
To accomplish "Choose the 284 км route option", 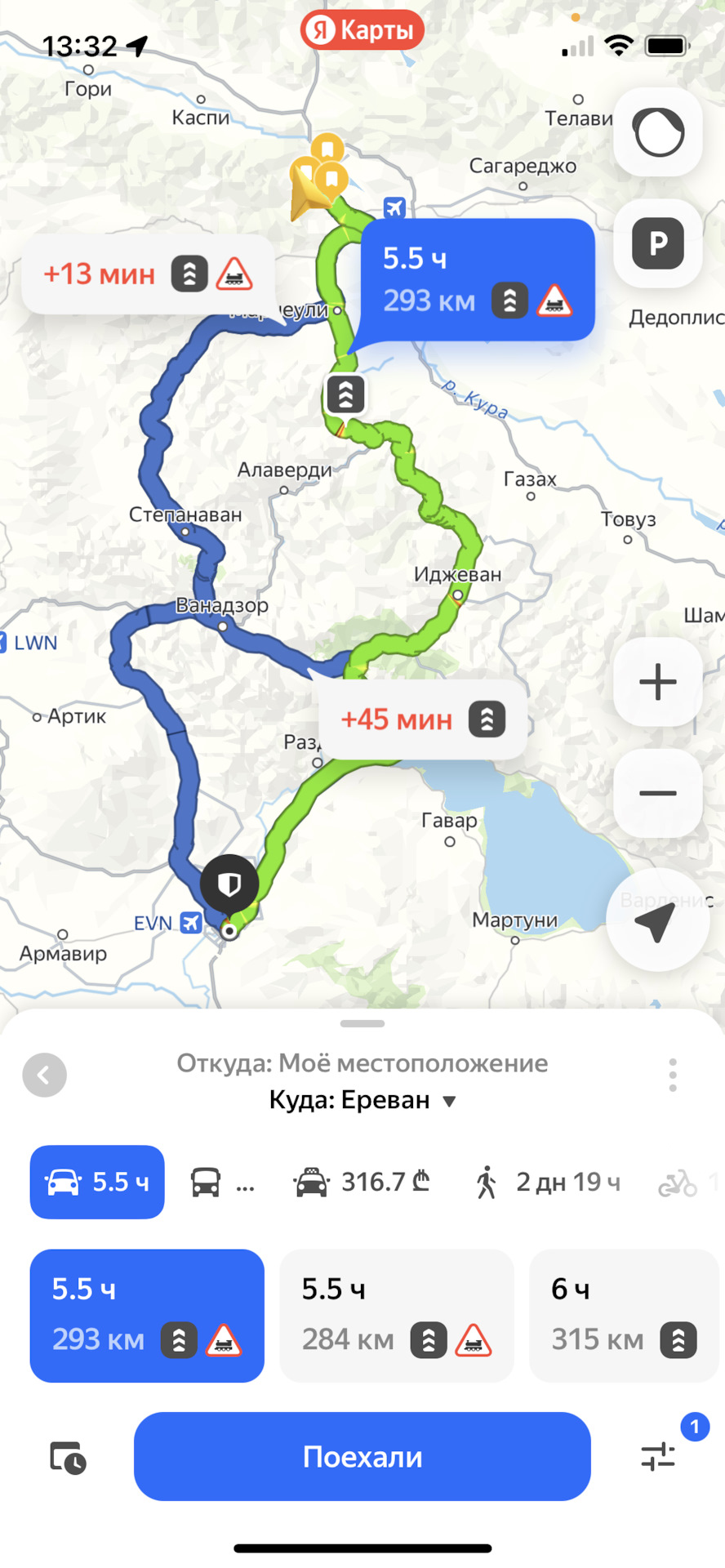I will (397, 1315).
